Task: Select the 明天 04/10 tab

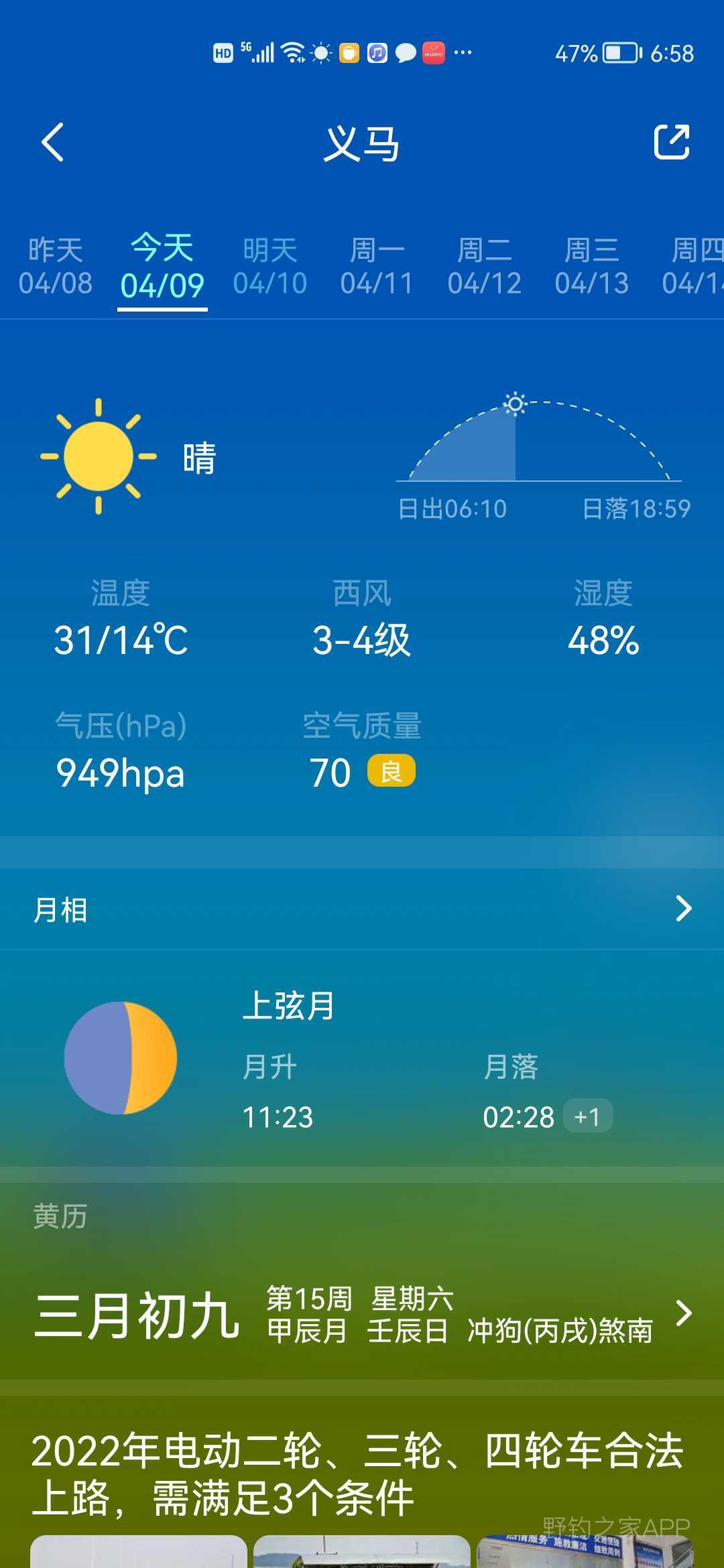Action: (270, 267)
